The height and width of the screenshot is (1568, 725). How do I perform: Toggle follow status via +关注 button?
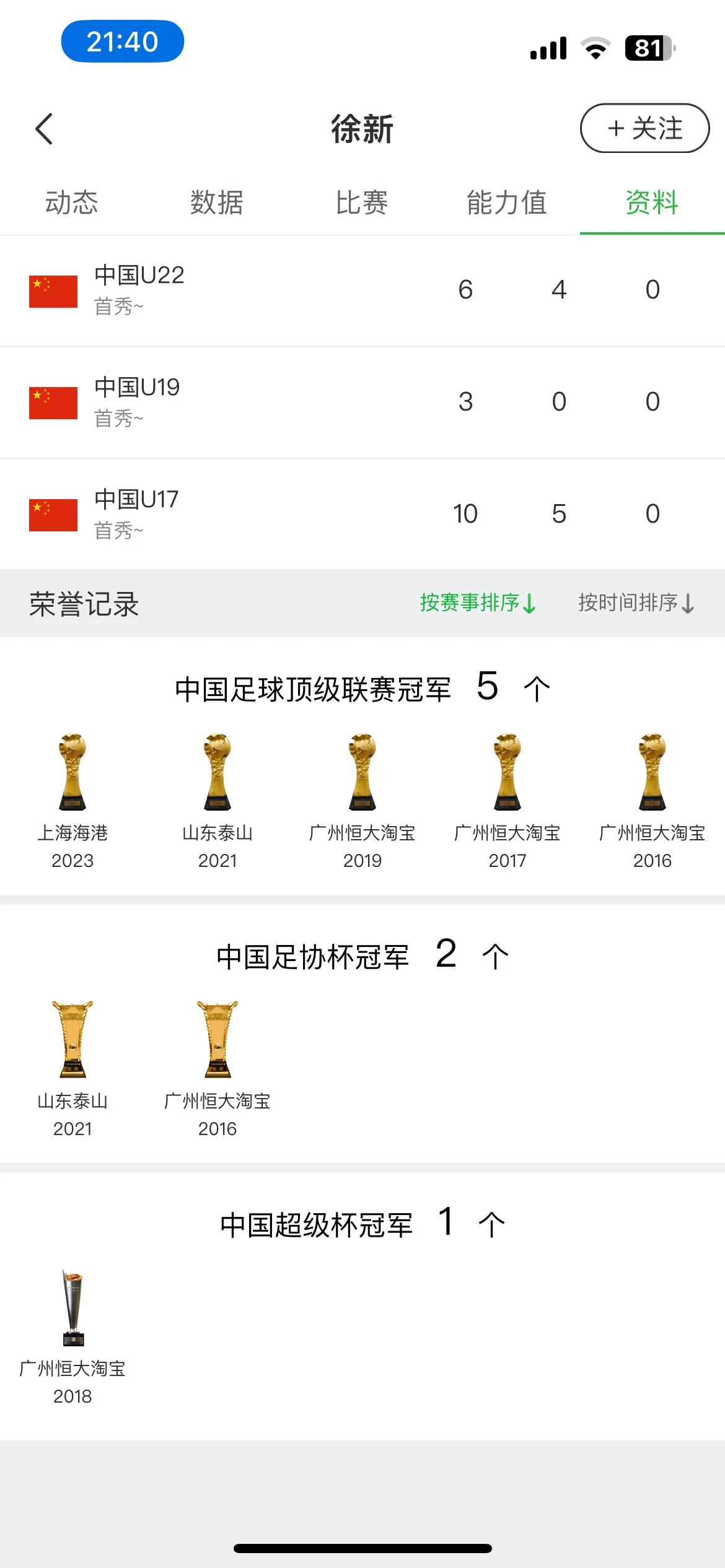(x=644, y=129)
